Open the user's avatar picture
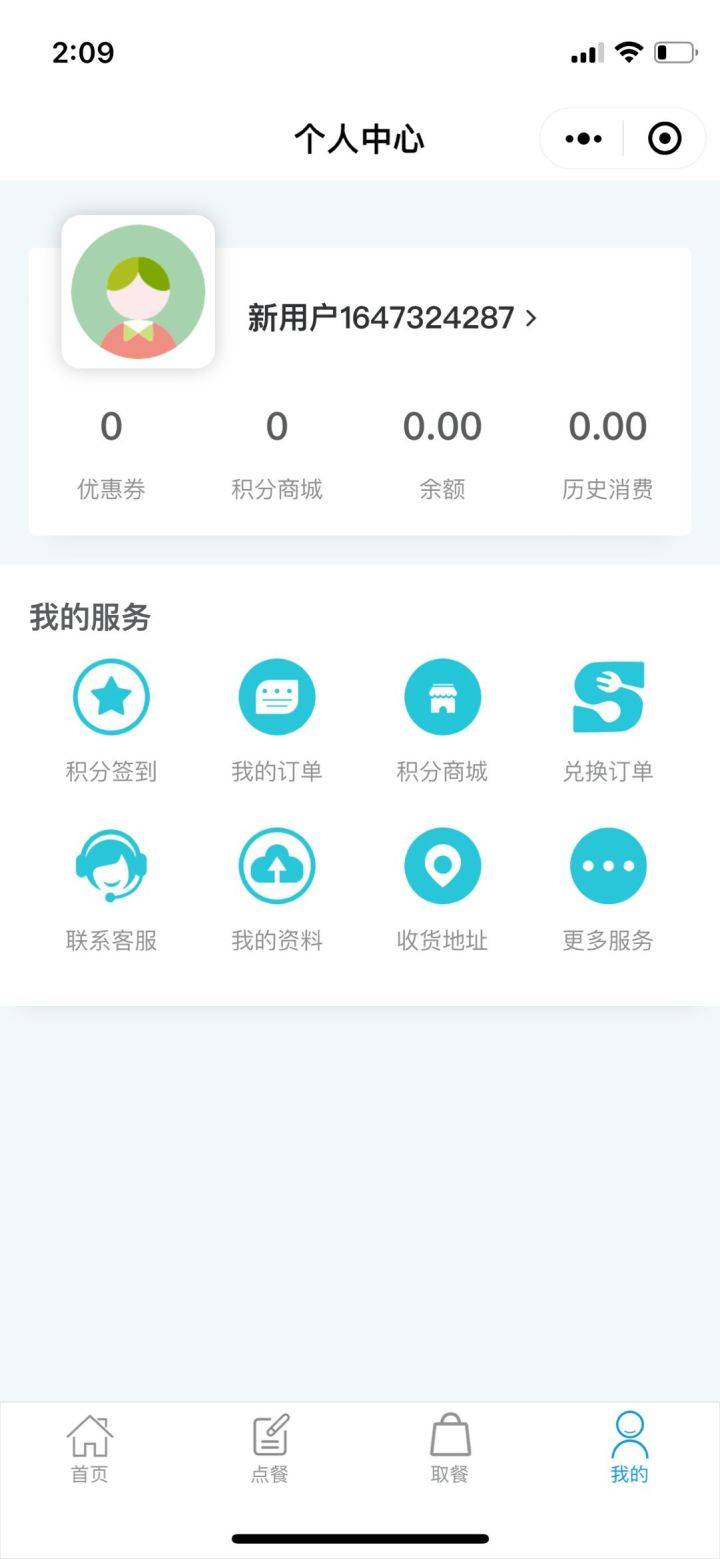 click(x=138, y=290)
